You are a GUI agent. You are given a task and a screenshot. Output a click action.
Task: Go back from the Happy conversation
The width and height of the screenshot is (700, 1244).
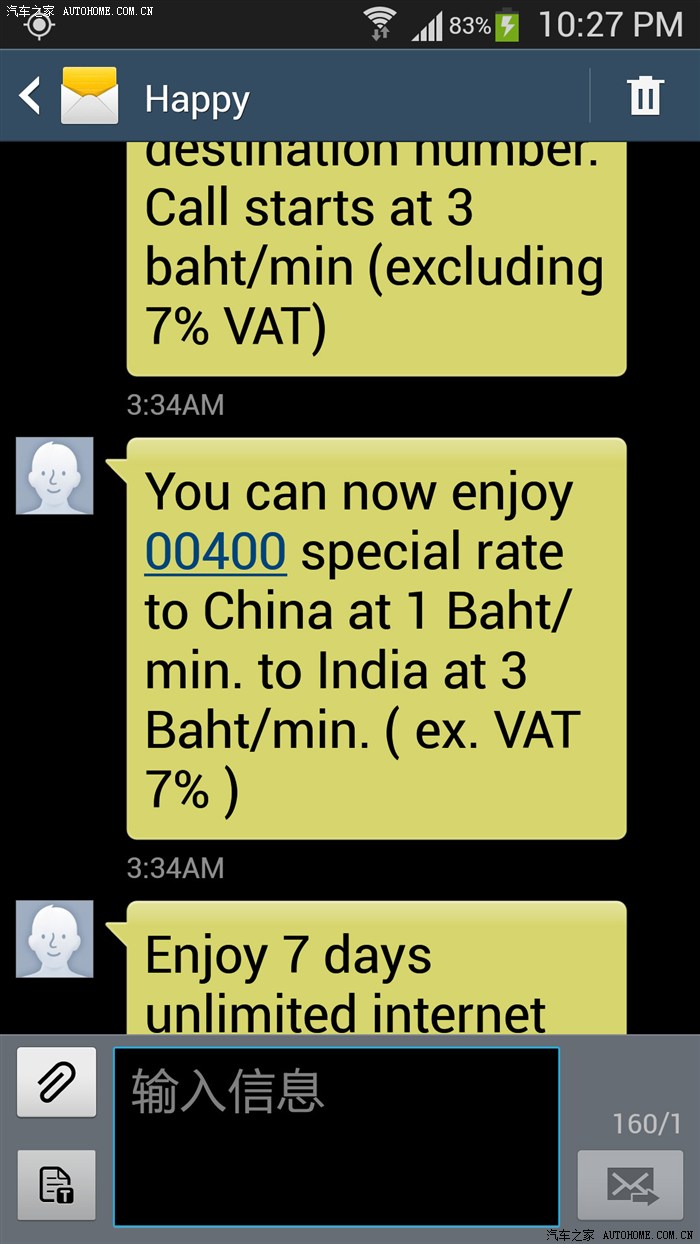tap(31, 97)
